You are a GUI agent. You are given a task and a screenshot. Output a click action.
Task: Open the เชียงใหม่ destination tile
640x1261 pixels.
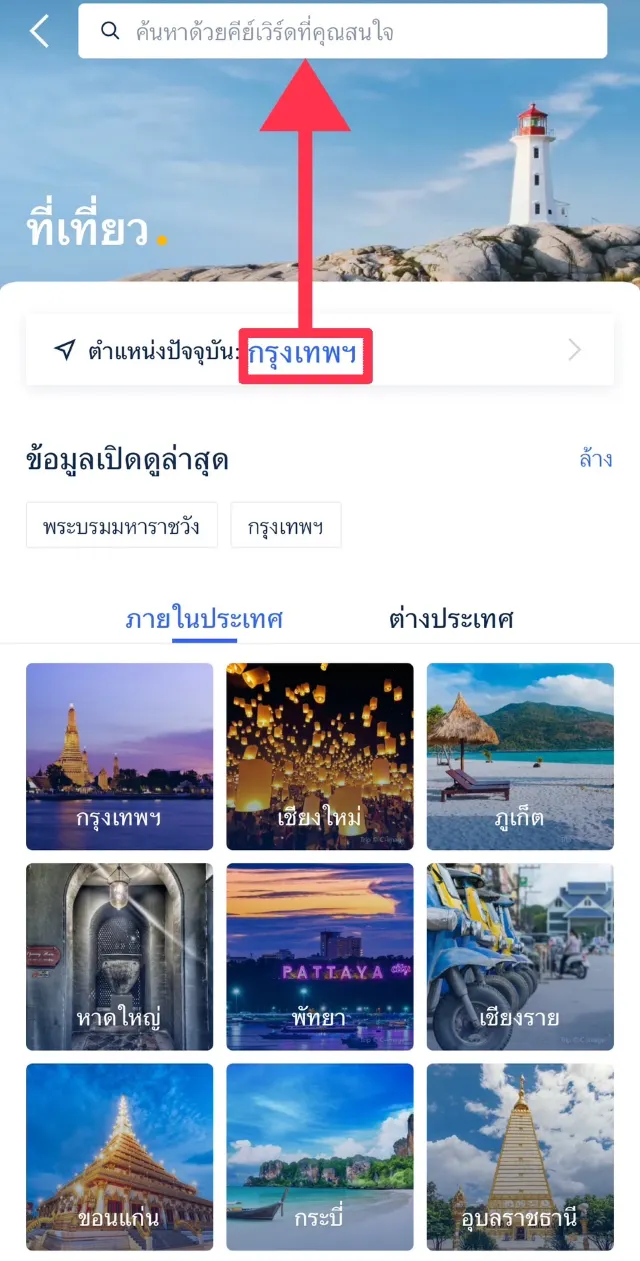(x=320, y=757)
